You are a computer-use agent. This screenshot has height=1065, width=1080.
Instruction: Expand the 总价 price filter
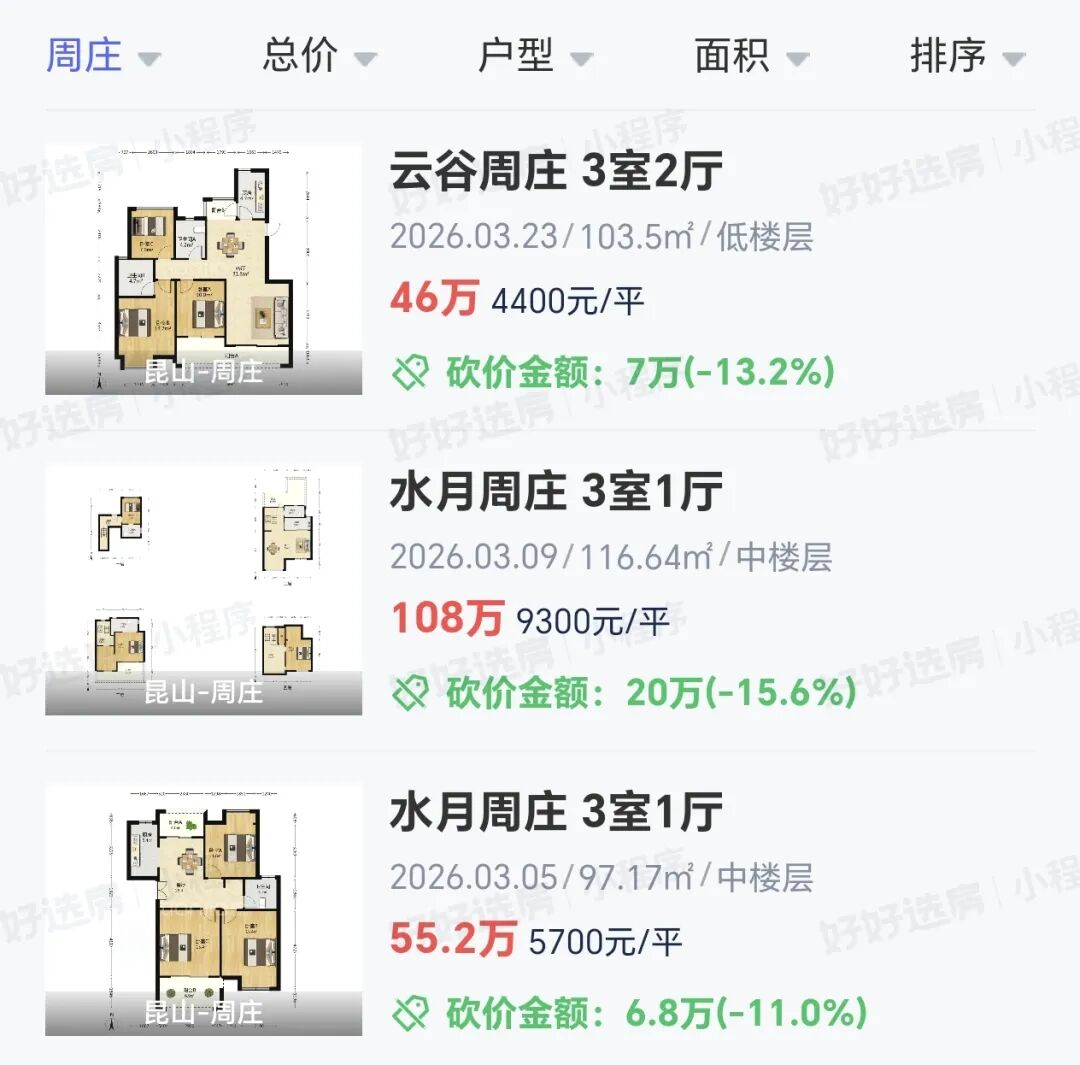pos(318,55)
